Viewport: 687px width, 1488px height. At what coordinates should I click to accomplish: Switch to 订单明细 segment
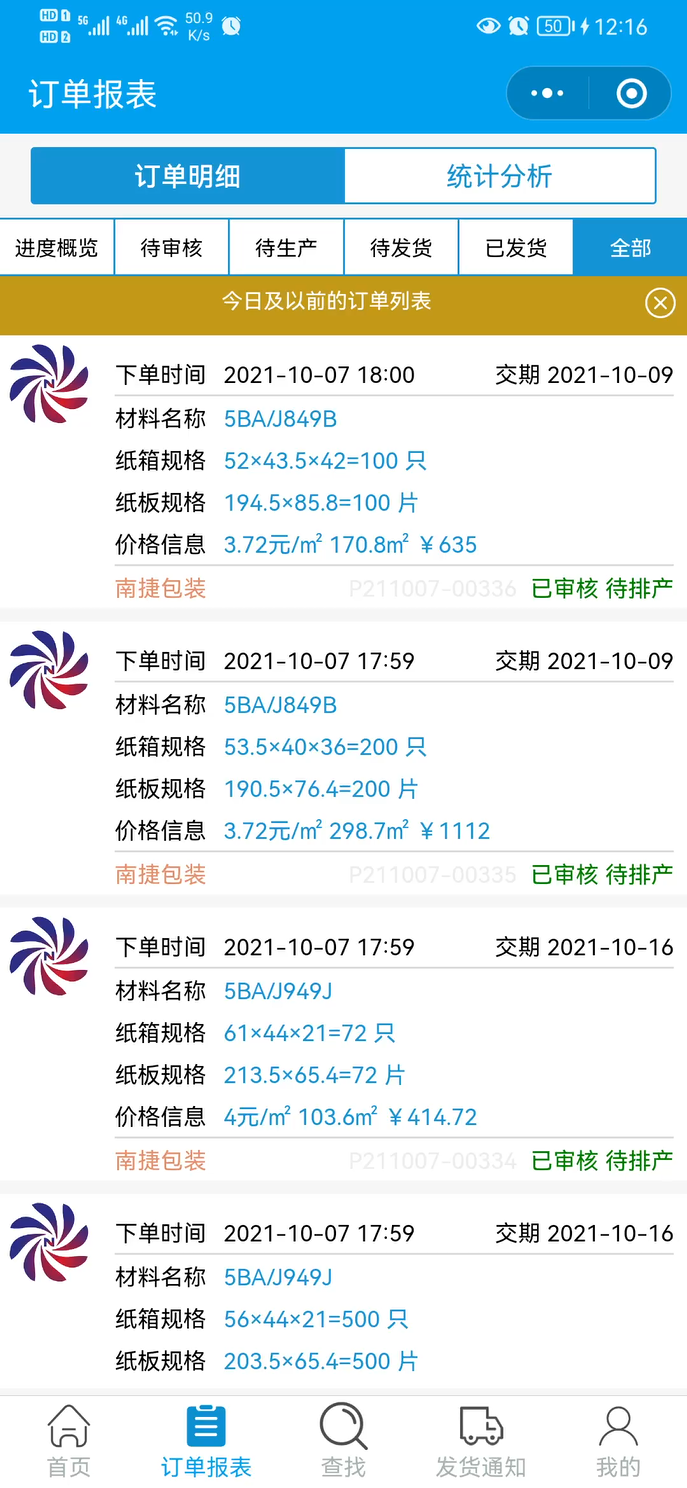click(x=188, y=177)
